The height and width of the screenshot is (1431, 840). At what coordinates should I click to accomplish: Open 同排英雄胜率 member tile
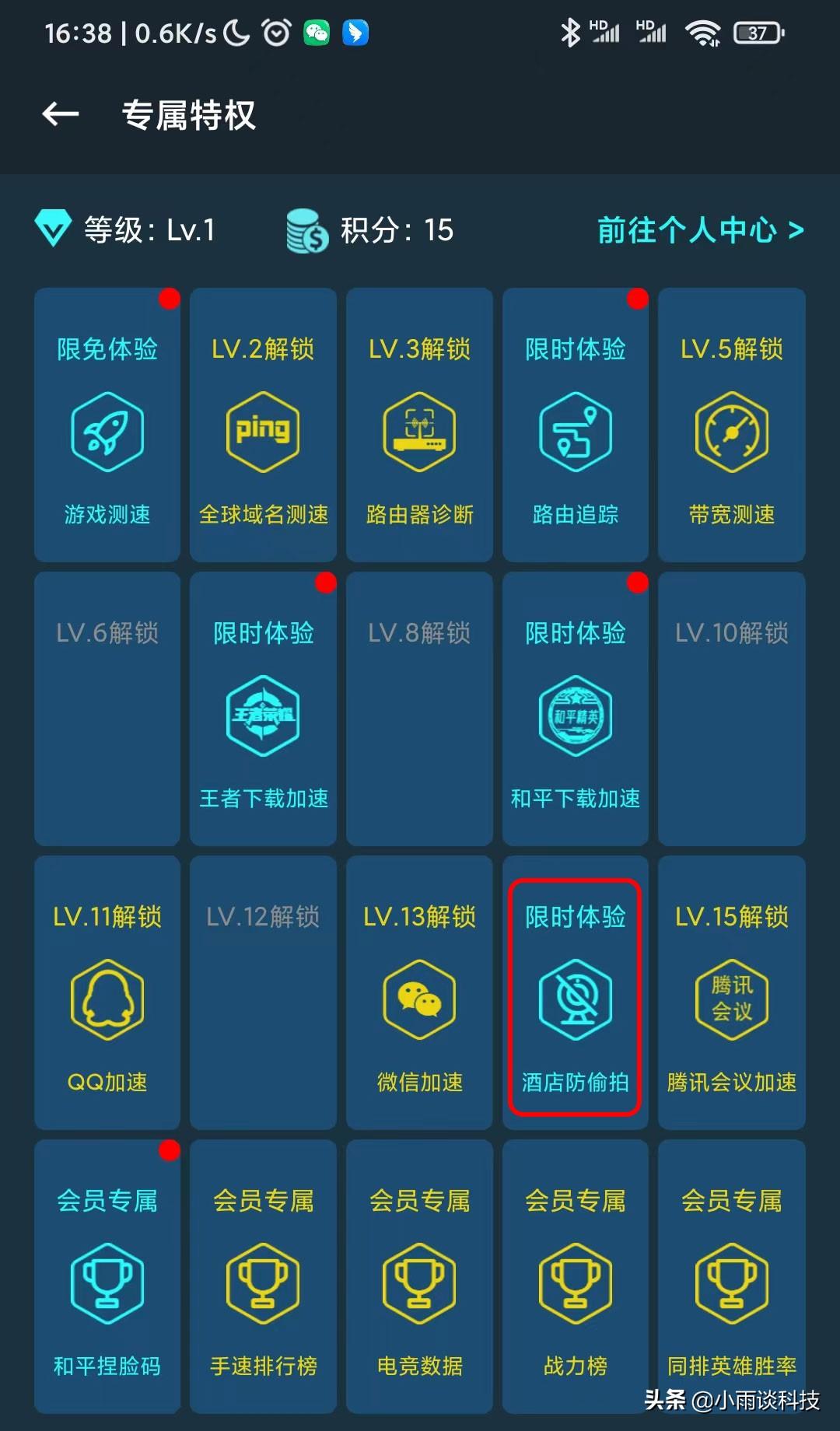731,1277
